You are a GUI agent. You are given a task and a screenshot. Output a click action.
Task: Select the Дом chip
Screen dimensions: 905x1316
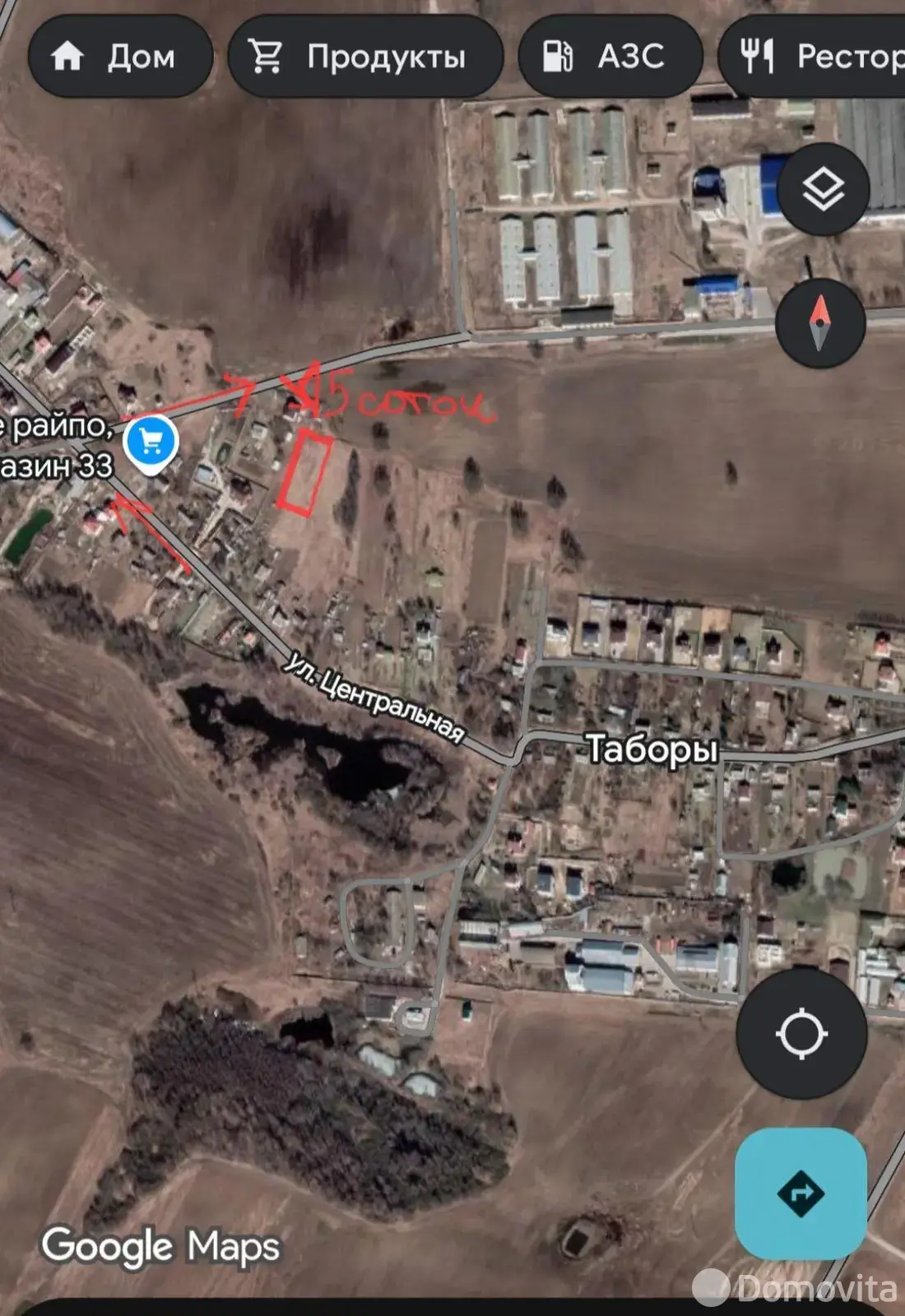pyautogui.click(x=120, y=57)
